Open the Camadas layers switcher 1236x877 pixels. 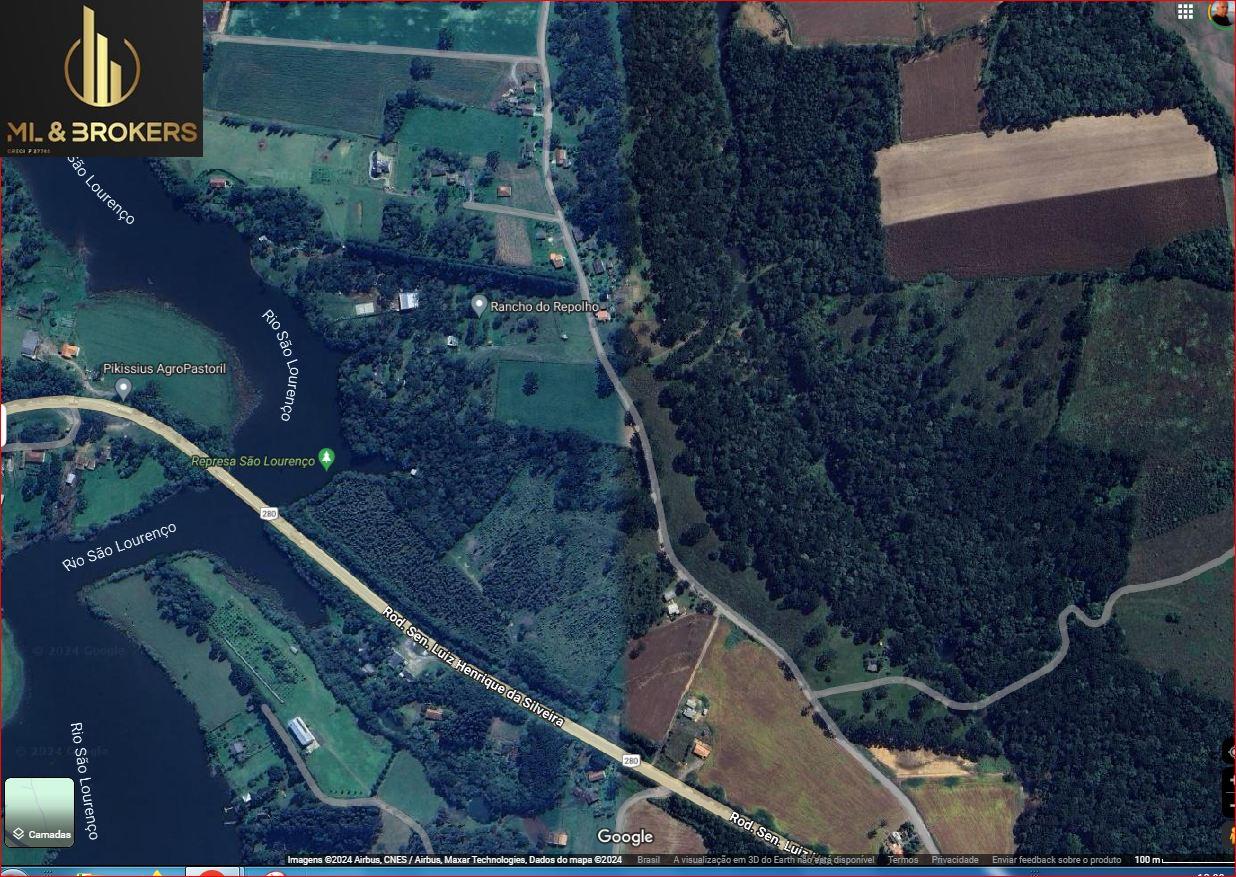[x=39, y=812]
